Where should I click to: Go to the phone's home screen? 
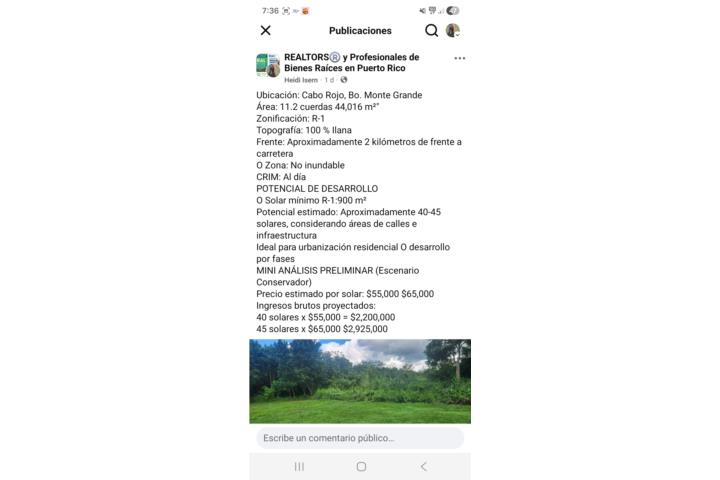click(x=361, y=466)
